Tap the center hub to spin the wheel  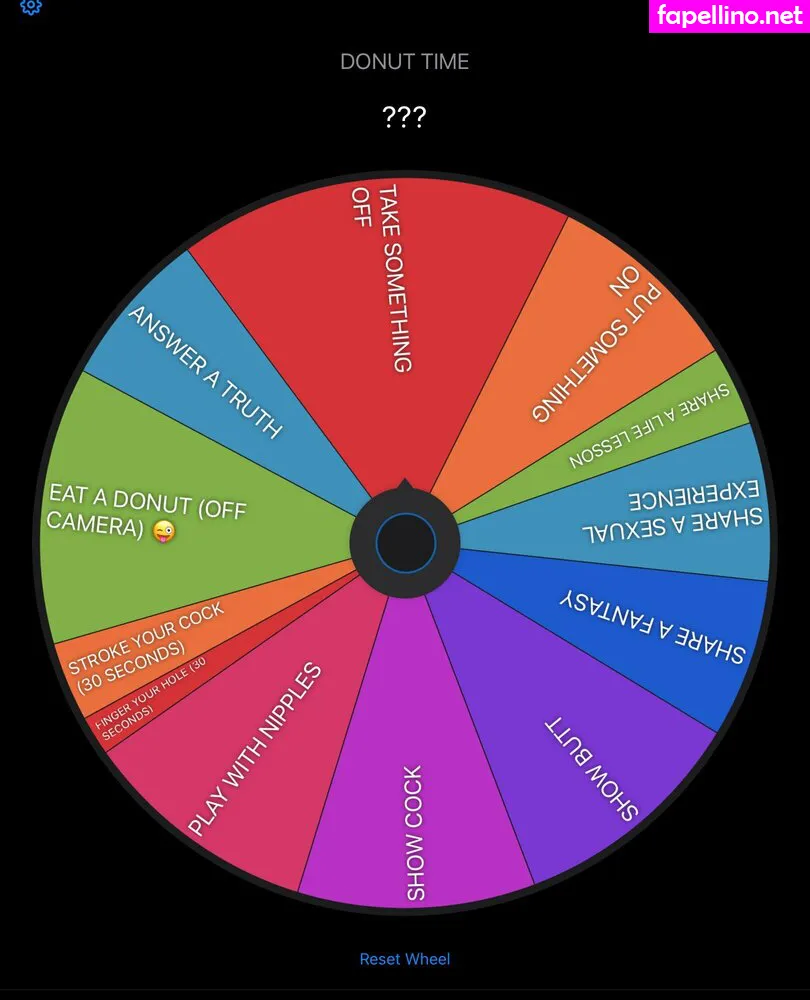[x=404, y=542]
